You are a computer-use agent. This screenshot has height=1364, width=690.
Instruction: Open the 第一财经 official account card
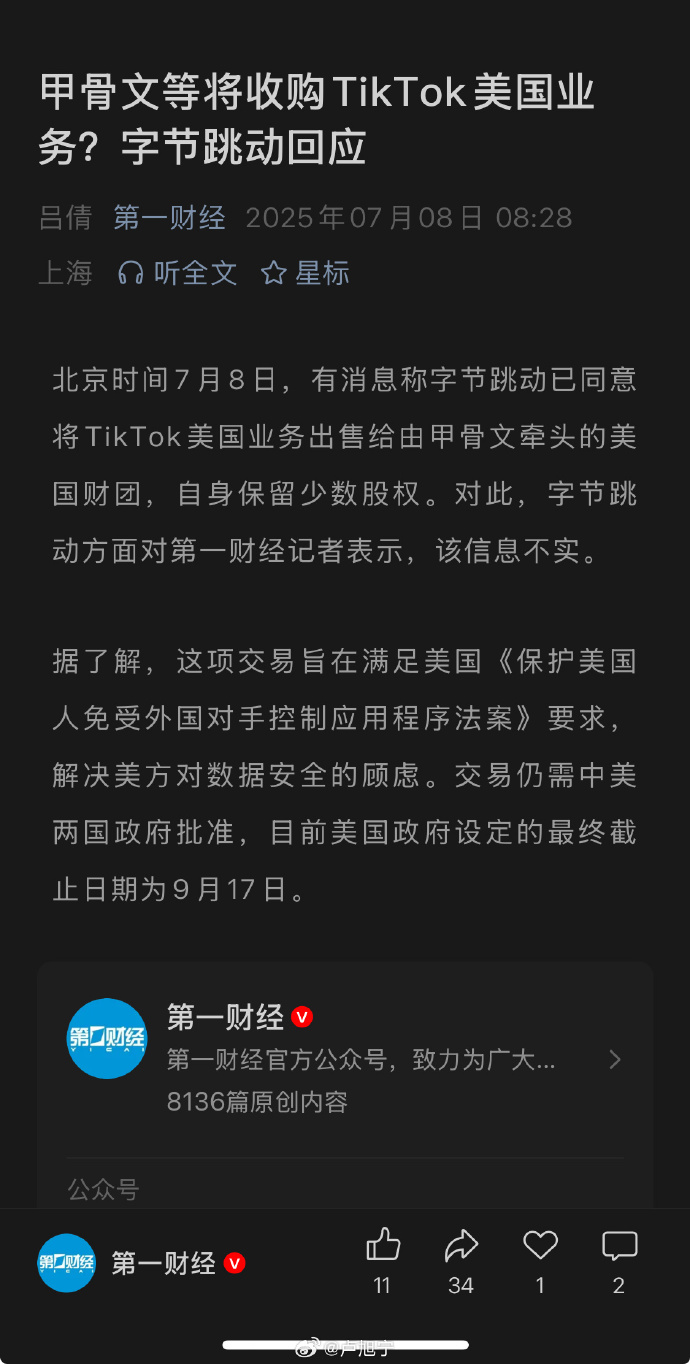345,1059
